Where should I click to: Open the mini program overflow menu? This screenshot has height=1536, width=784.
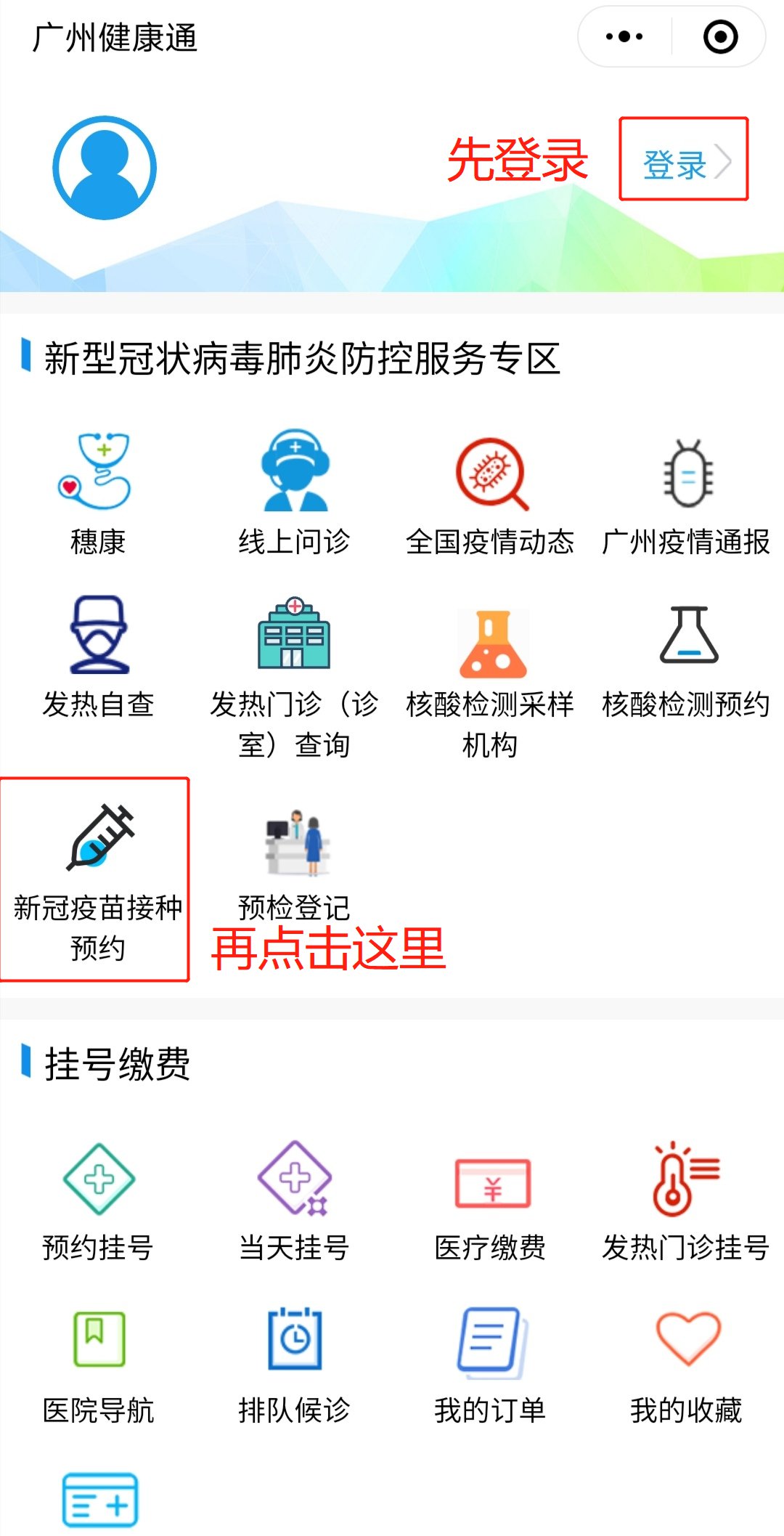point(624,36)
